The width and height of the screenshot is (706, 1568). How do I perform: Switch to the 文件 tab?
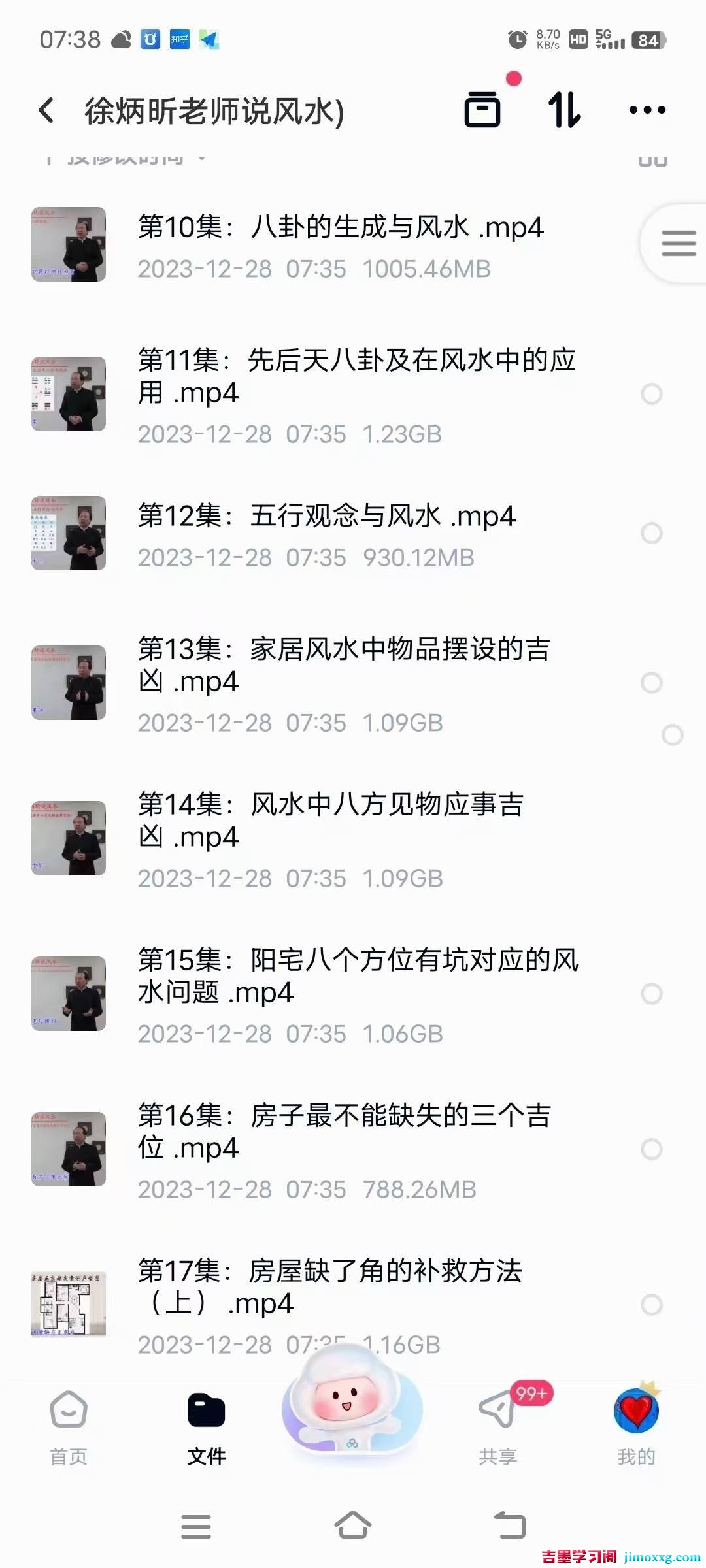point(207,1428)
